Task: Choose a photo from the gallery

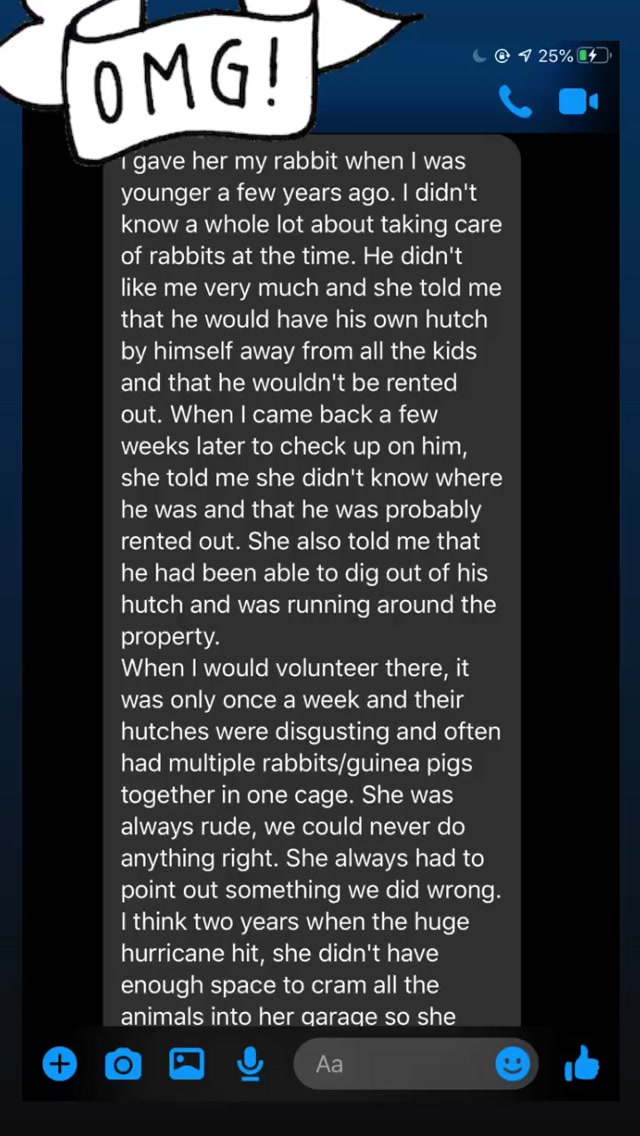Action: coord(187,1064)
